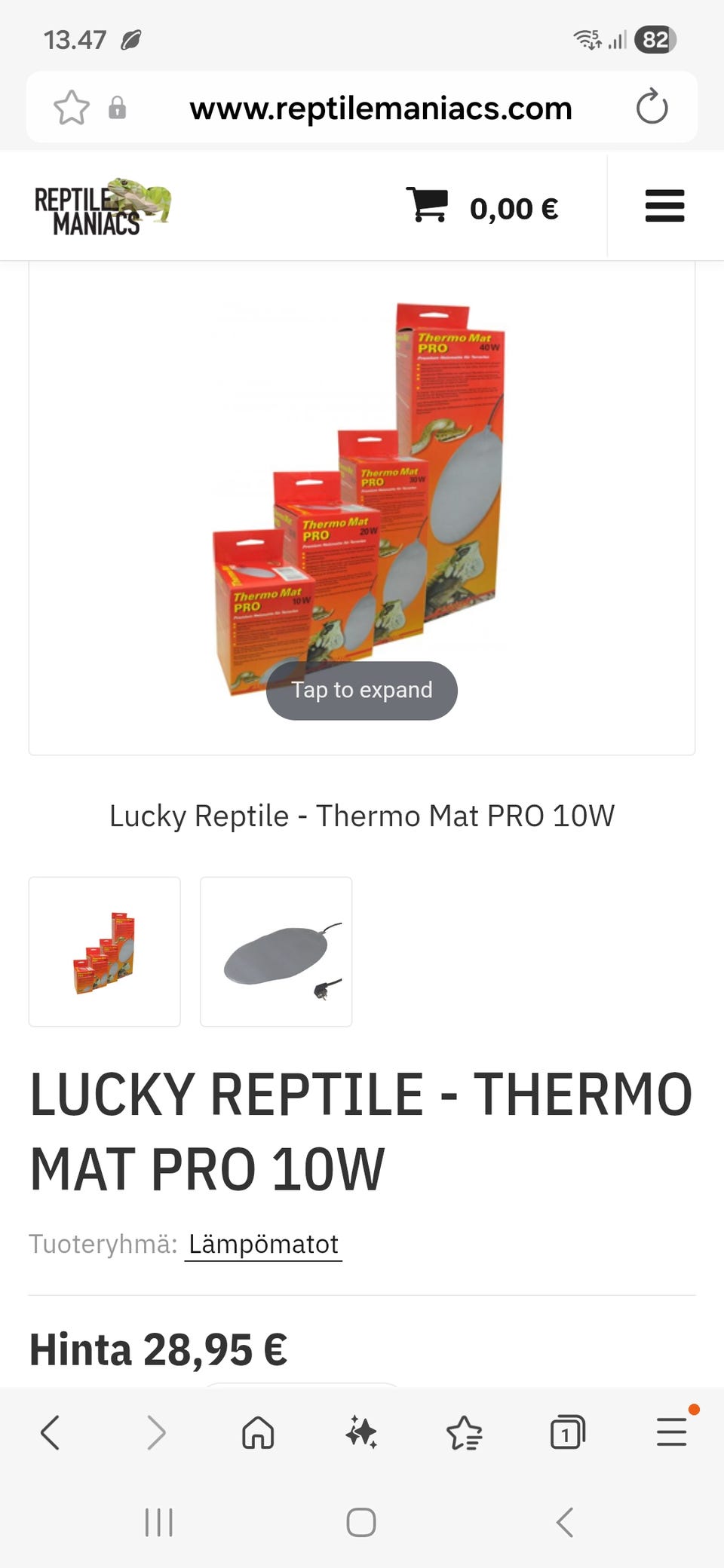Open the hamburger site menu

click(x=664, y=207)
